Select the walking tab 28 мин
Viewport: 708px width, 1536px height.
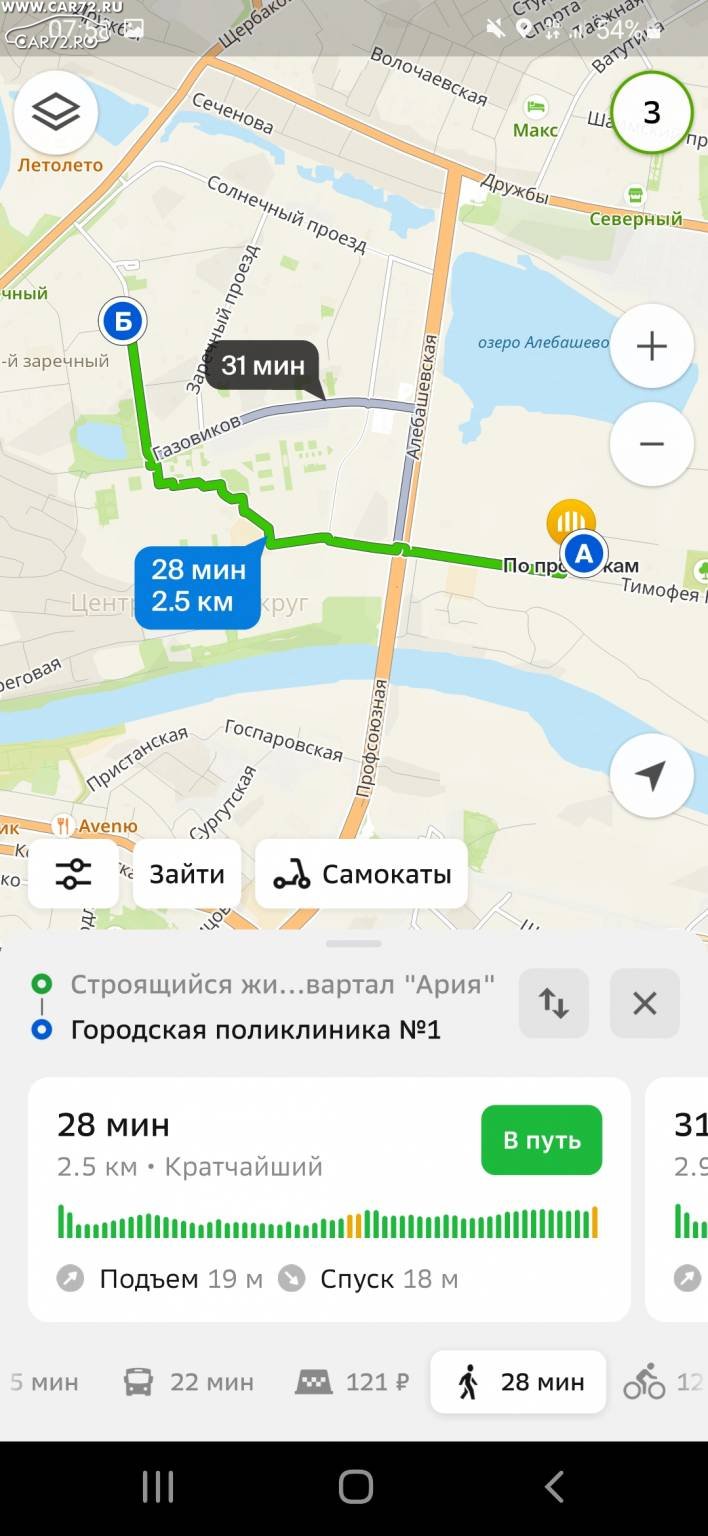[x=518, y=1382]
